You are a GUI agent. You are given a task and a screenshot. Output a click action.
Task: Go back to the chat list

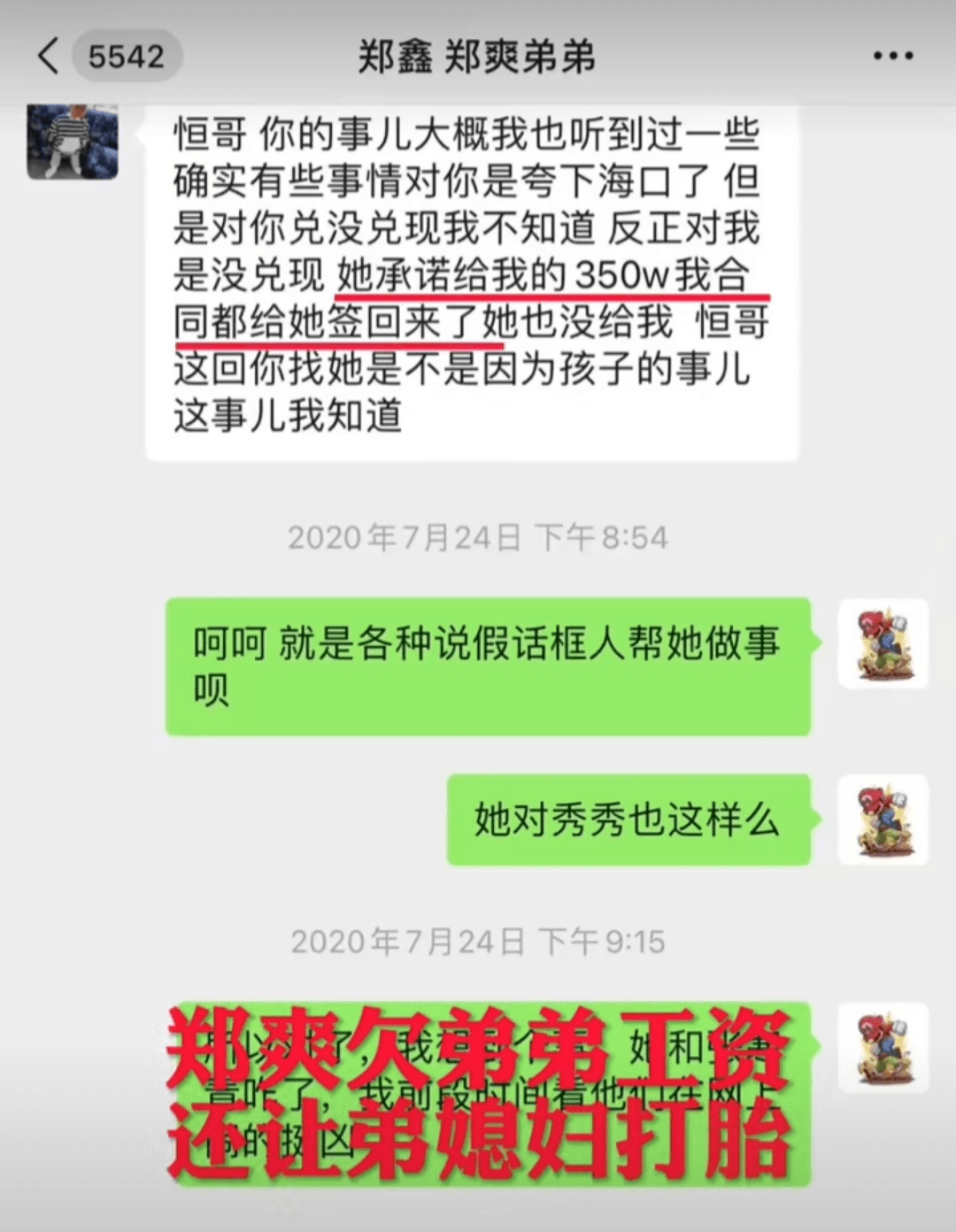[50, 56]
